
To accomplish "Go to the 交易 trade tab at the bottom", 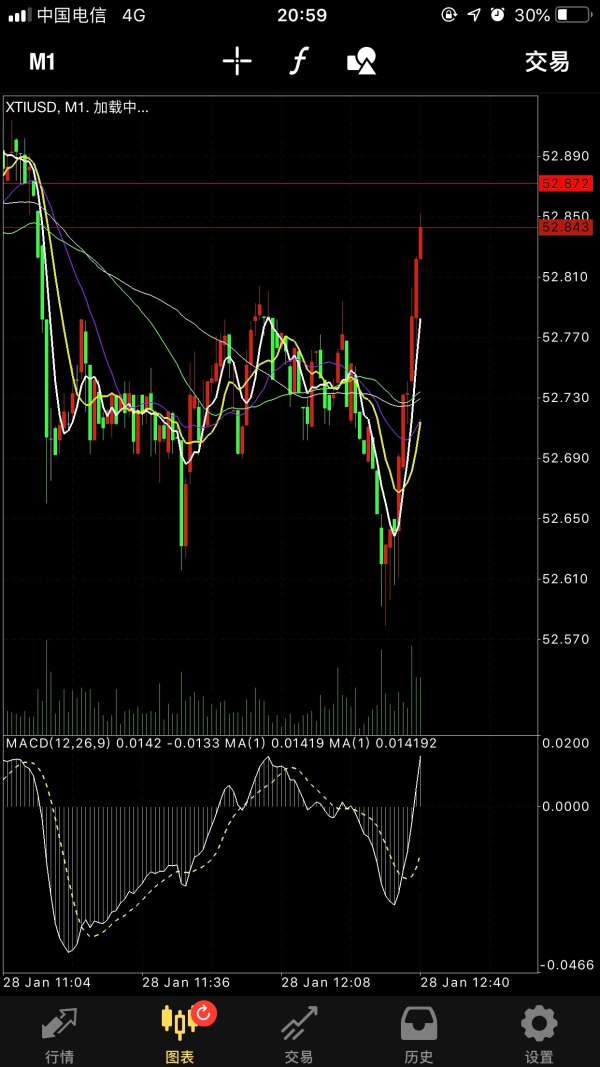I will [299, 1033].
